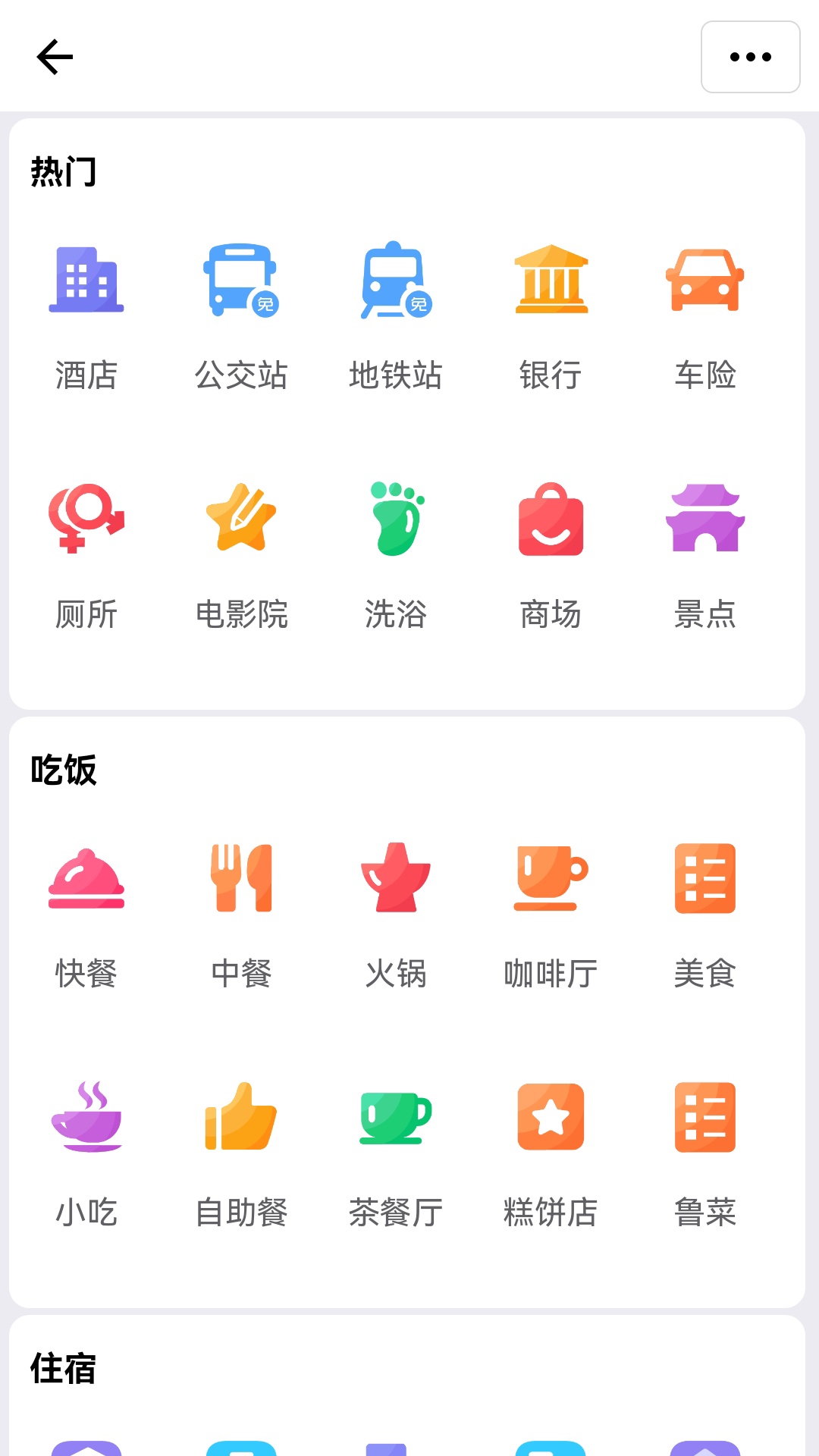Open the 公交站 bus stop category

241,318
